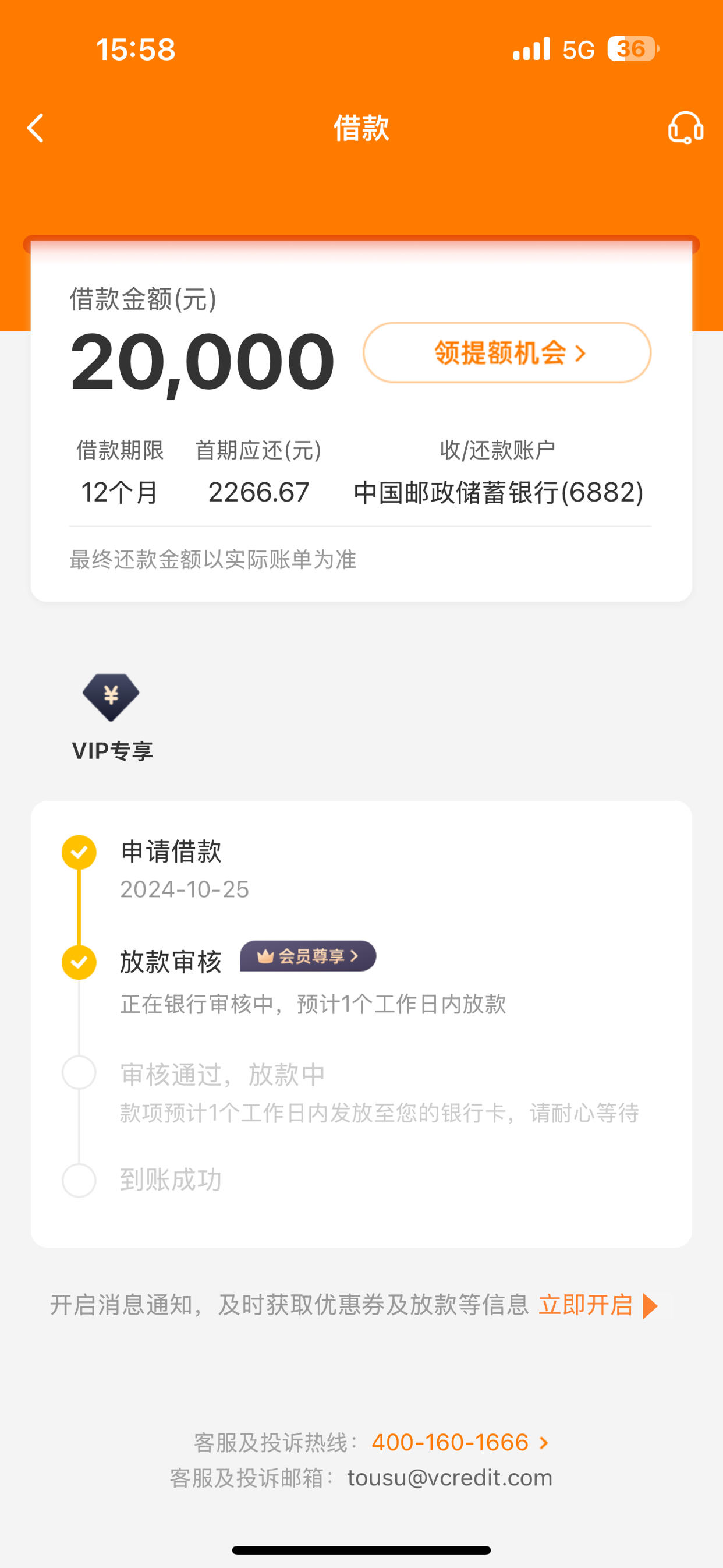This screenshot has height=1568, width=723.
Task: Open the 会员尊享 badge
Action: coord(308,956)
